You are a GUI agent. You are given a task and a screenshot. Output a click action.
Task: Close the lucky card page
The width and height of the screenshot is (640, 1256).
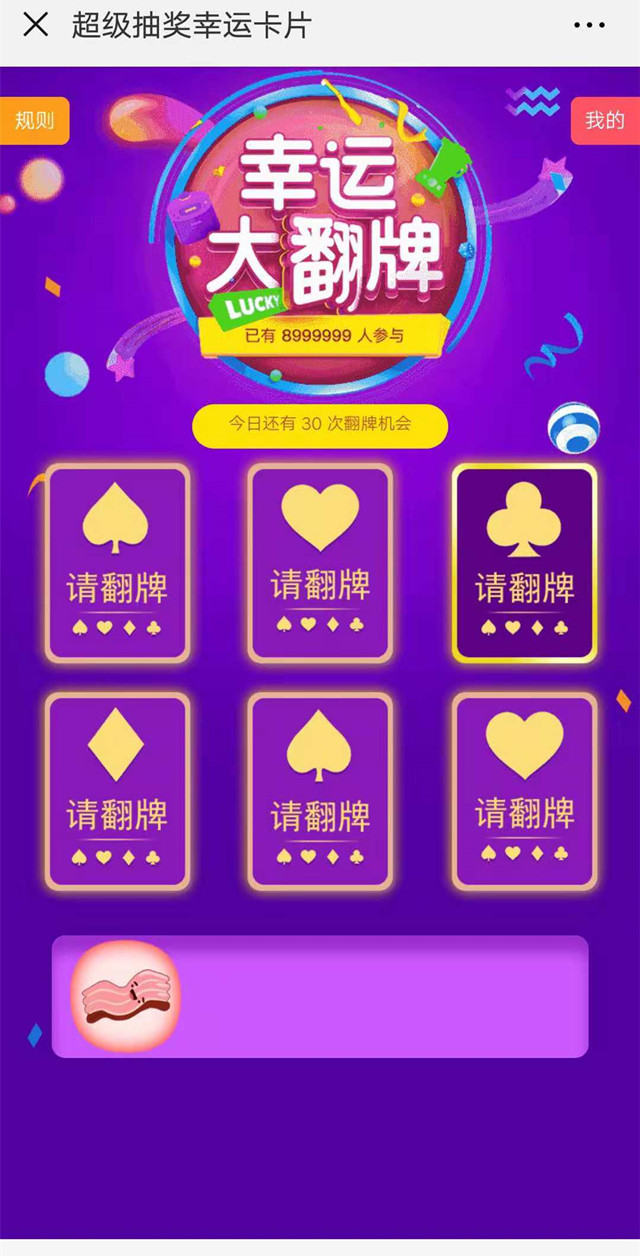35,25
